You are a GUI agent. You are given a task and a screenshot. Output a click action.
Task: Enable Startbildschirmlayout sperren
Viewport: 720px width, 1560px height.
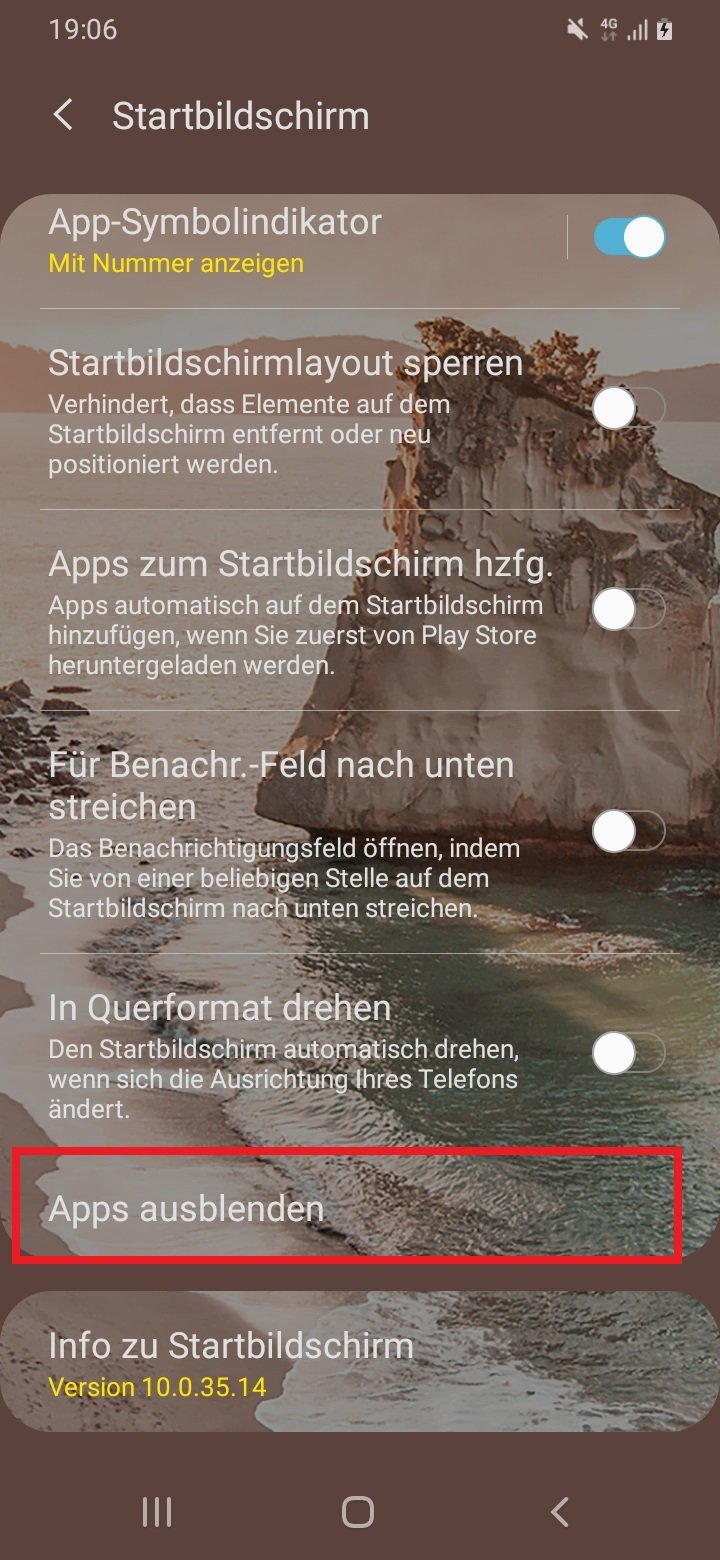point(628,409)
